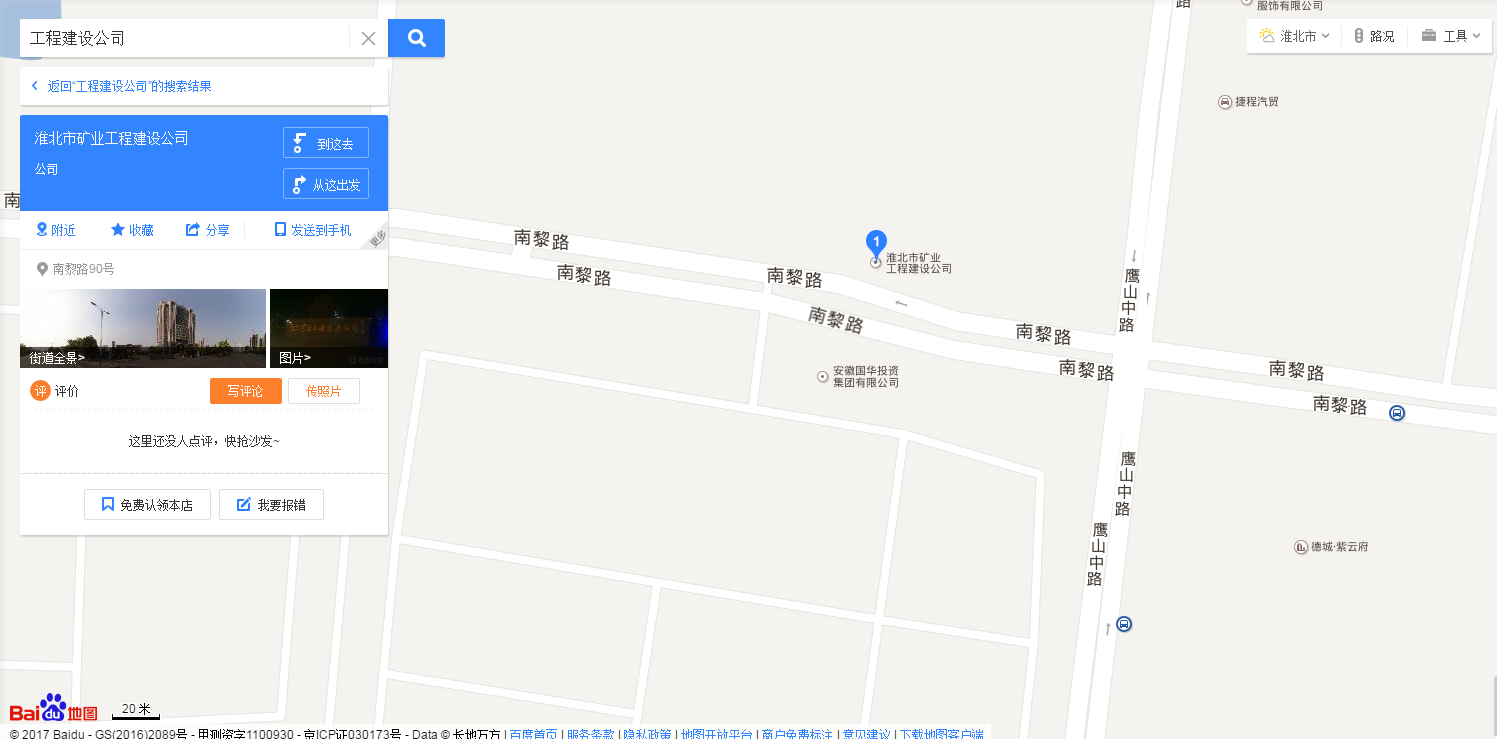The height and width of the screenshot is (739, 1497).
Task: Open the 工具 tools dropdown
Action: (x=1450, y=36)
